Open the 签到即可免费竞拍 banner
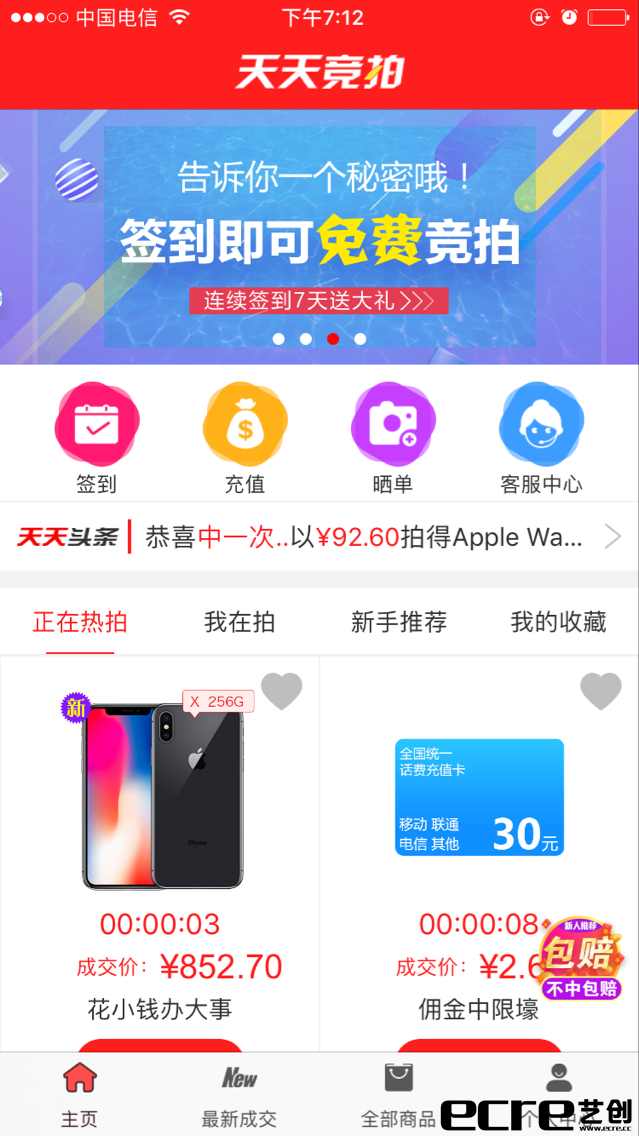This screenshot has width=639, height=1136. pyautogui.click(x=319, y=237)
